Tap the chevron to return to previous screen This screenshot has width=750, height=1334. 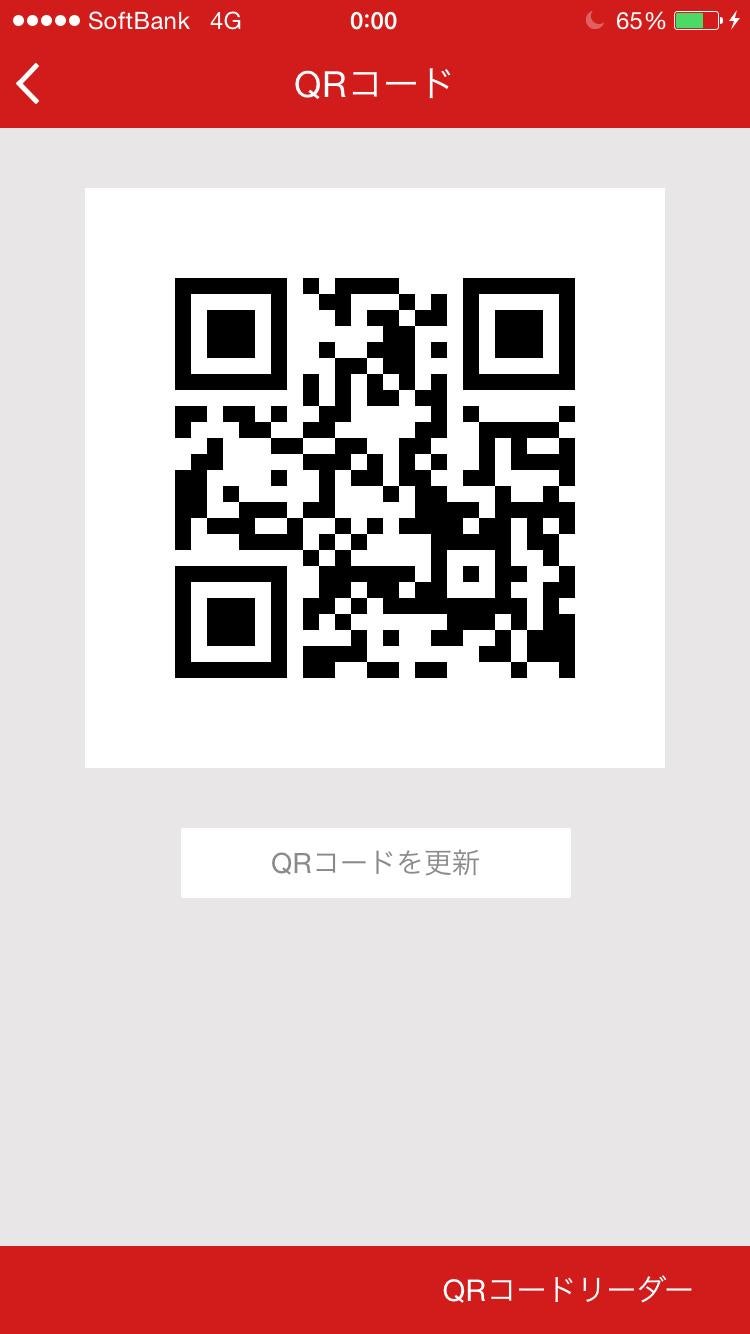click(27, 84)
